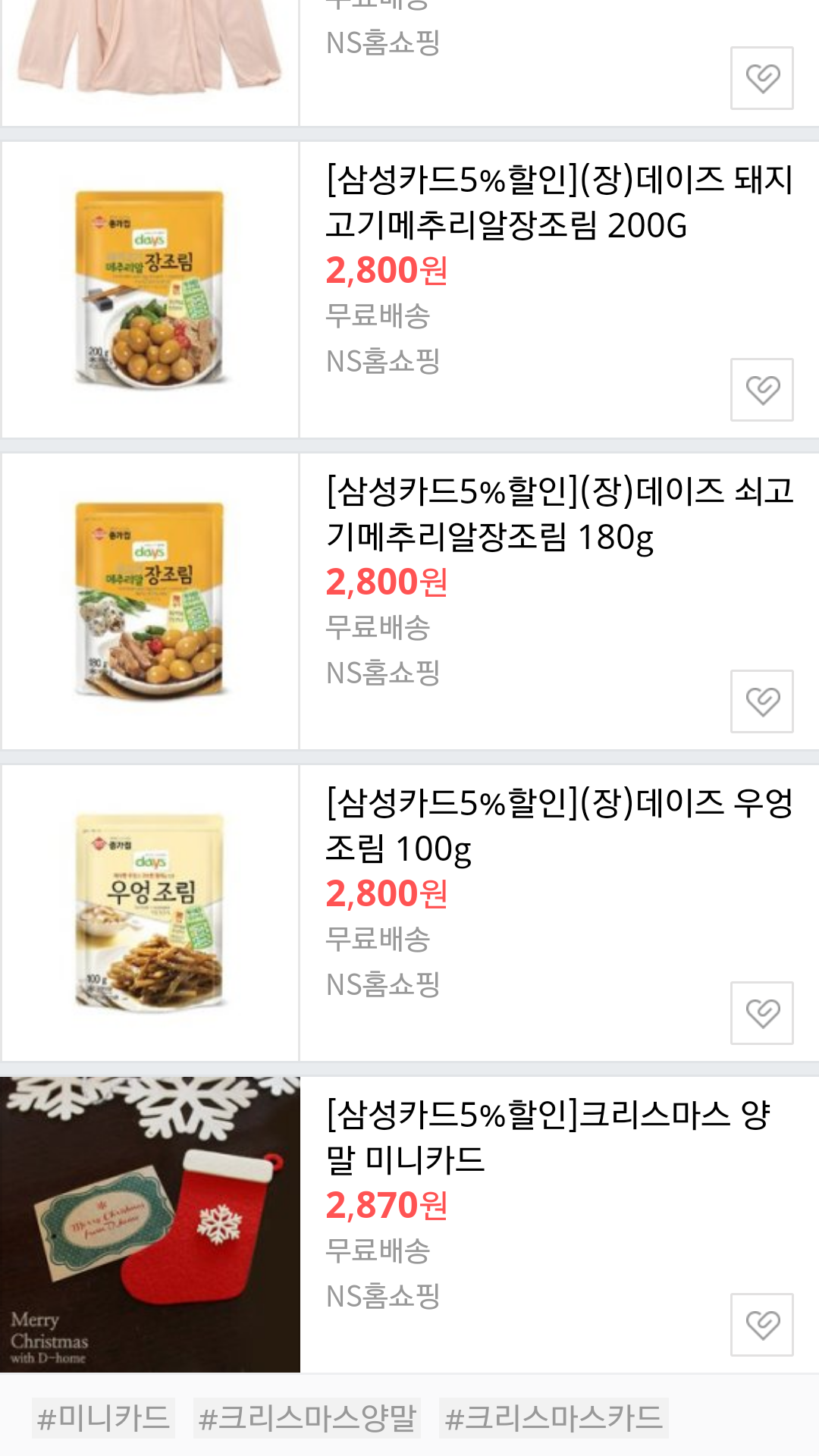Select the #크리스마스카드 hashtag
The height and width of the screenshot is (1456, 819).
554,1418
